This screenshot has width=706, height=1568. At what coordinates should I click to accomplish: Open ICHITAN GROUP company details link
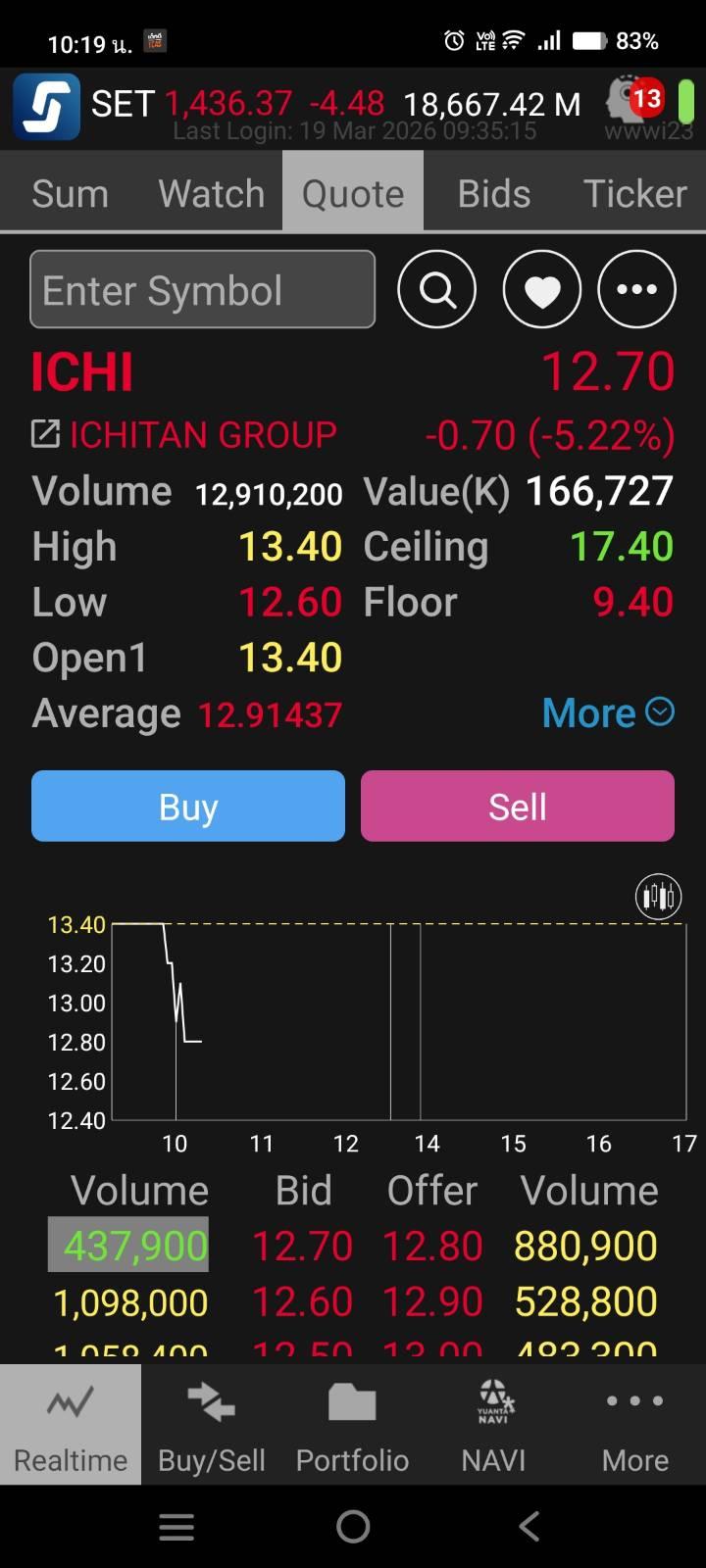[x=186, y=434]
